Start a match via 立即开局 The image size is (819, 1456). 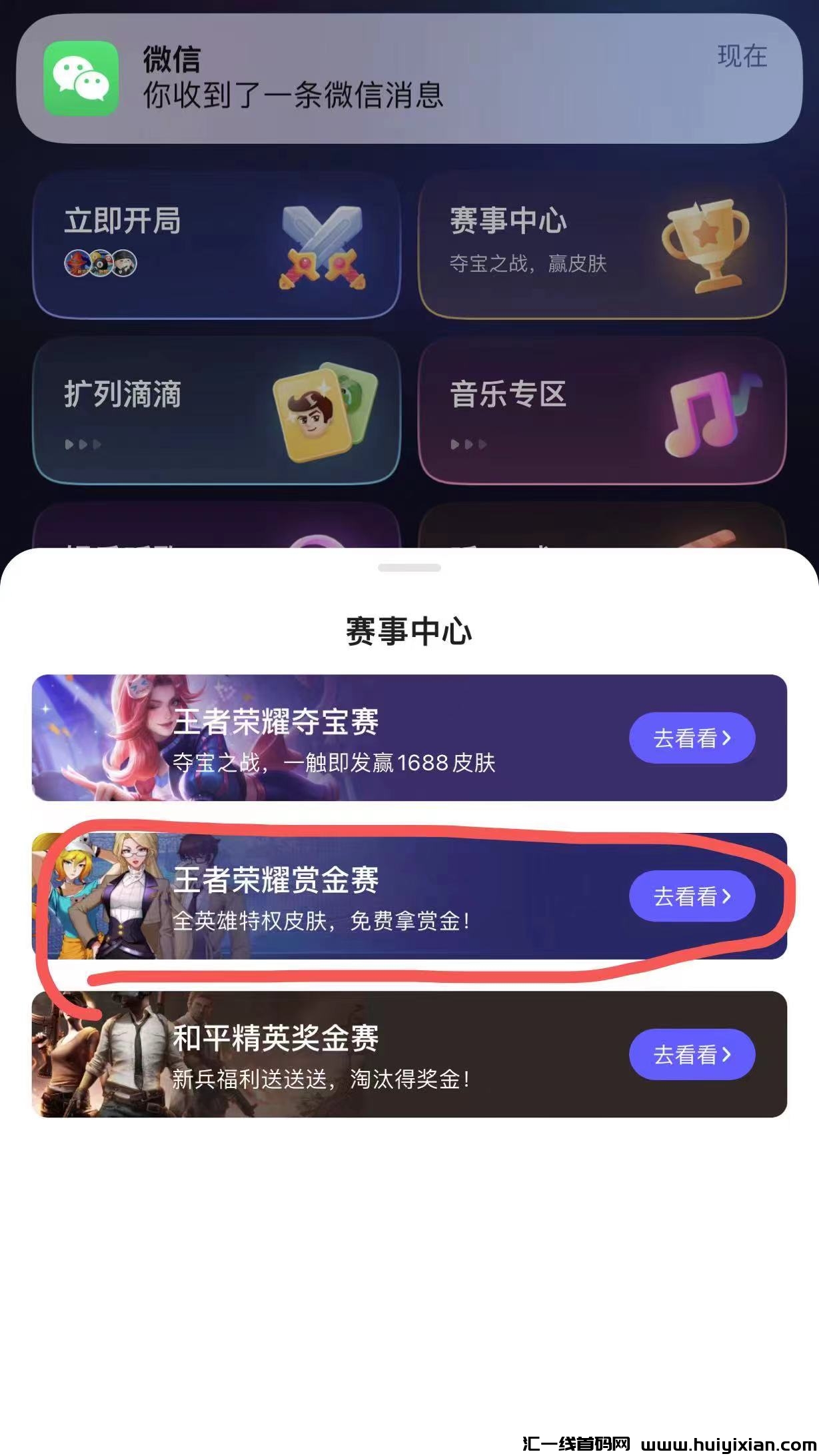point(216,245)
